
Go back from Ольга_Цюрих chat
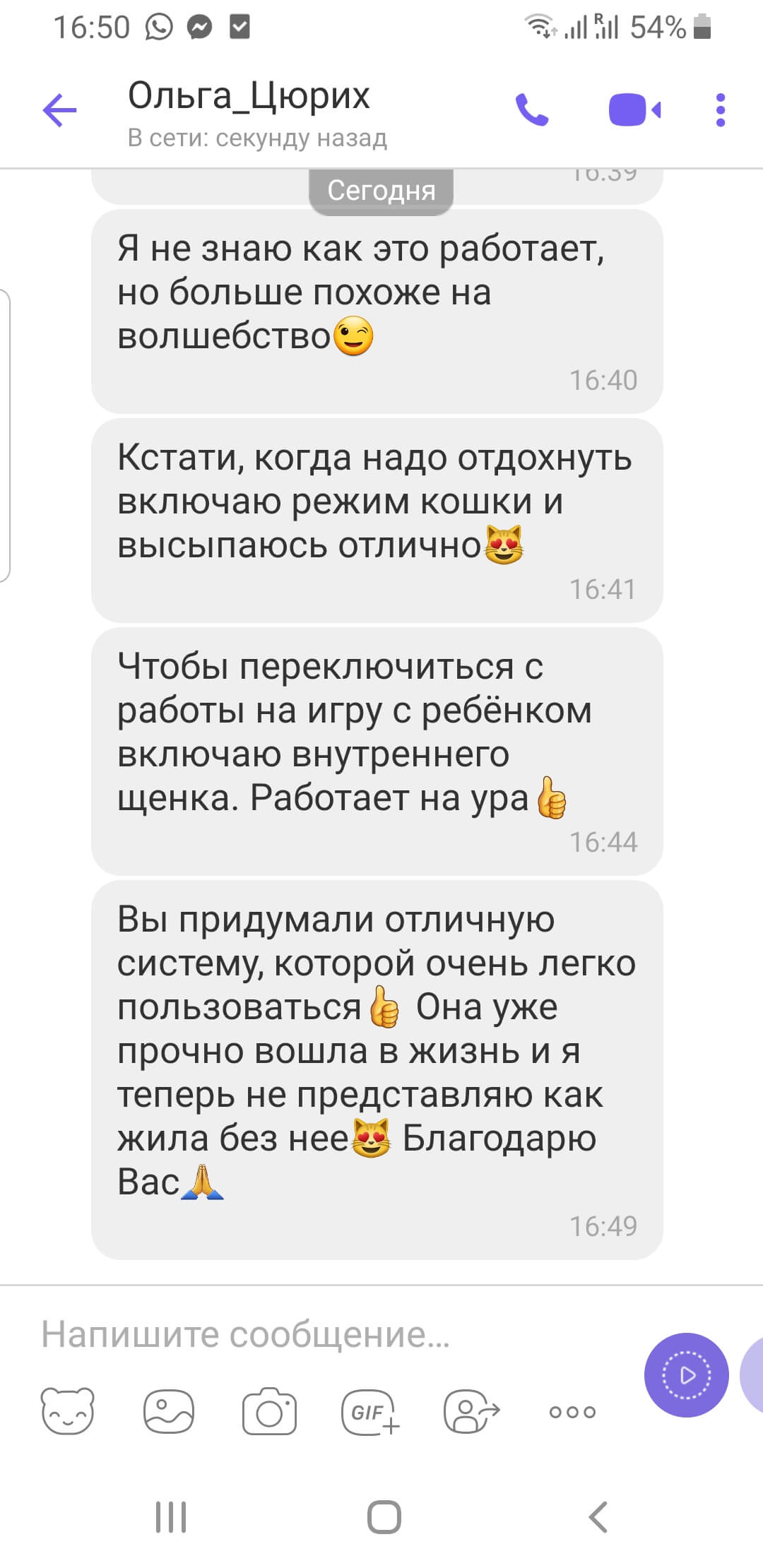tap(59, 111)
